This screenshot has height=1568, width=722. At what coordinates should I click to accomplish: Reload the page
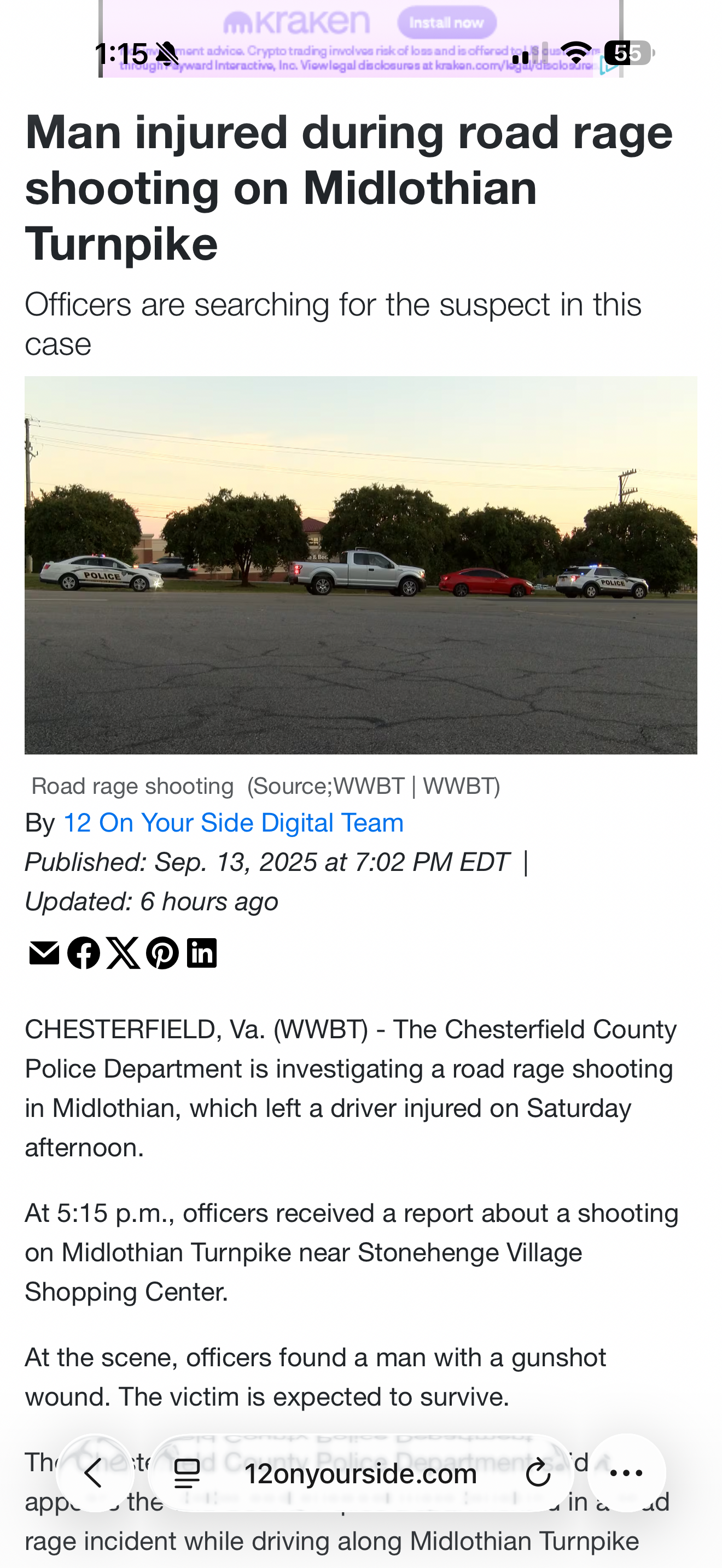click(538, 1473)
